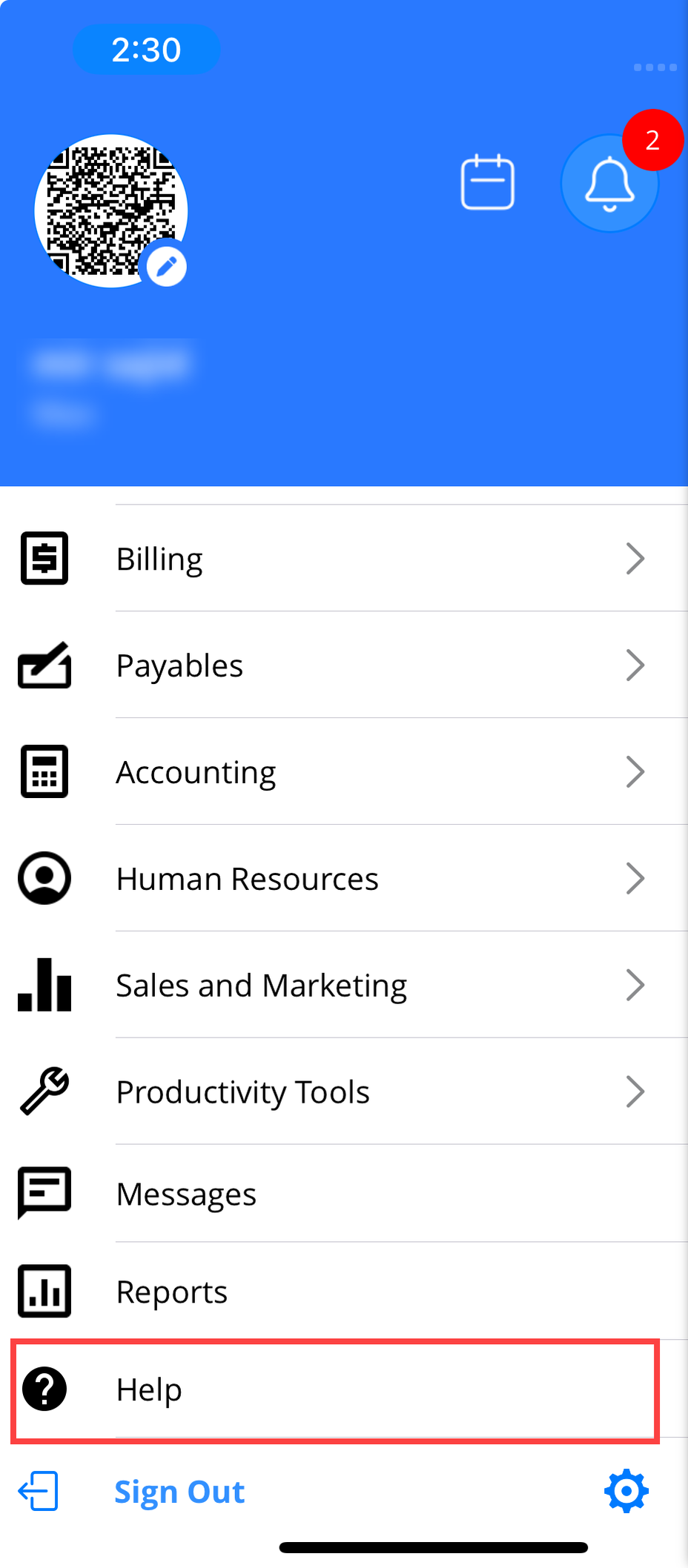This screenshot has width=688, height=1568.
Task: Click the Productivity Tools wrench icon
Action: (44, 1092)
